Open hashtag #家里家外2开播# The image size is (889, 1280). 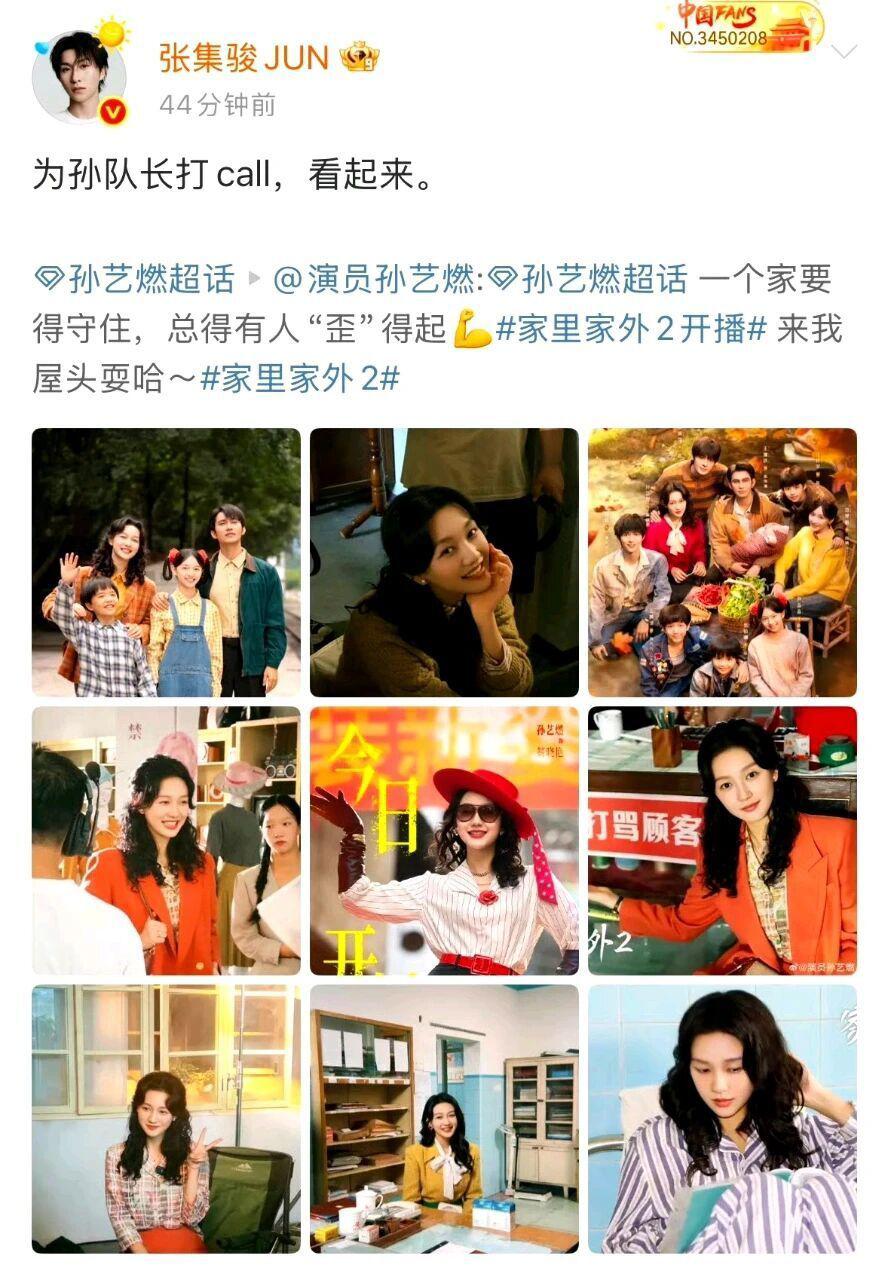pos(631,330)
